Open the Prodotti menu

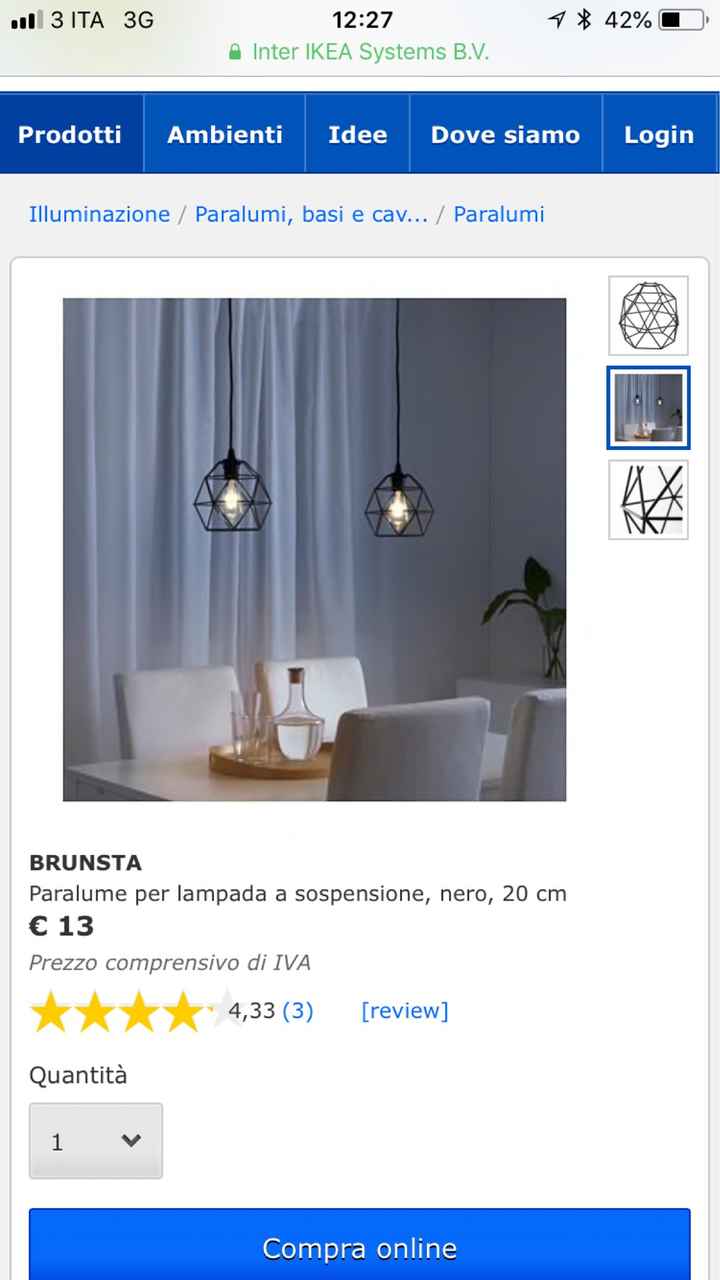tap(70, 135)
